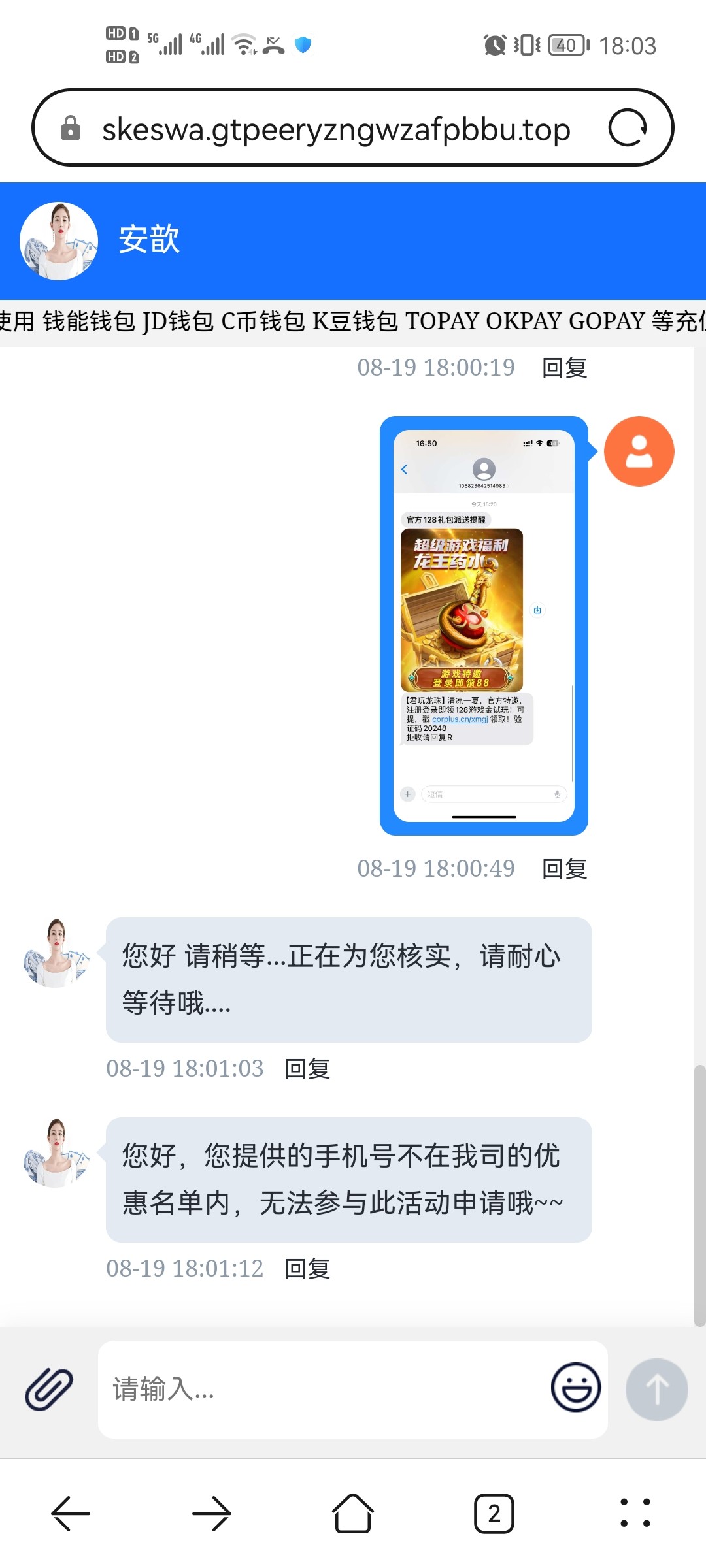Screen dimensions: 706x1568
Task: Send the message with arrow button
Action: point(656,1389)
